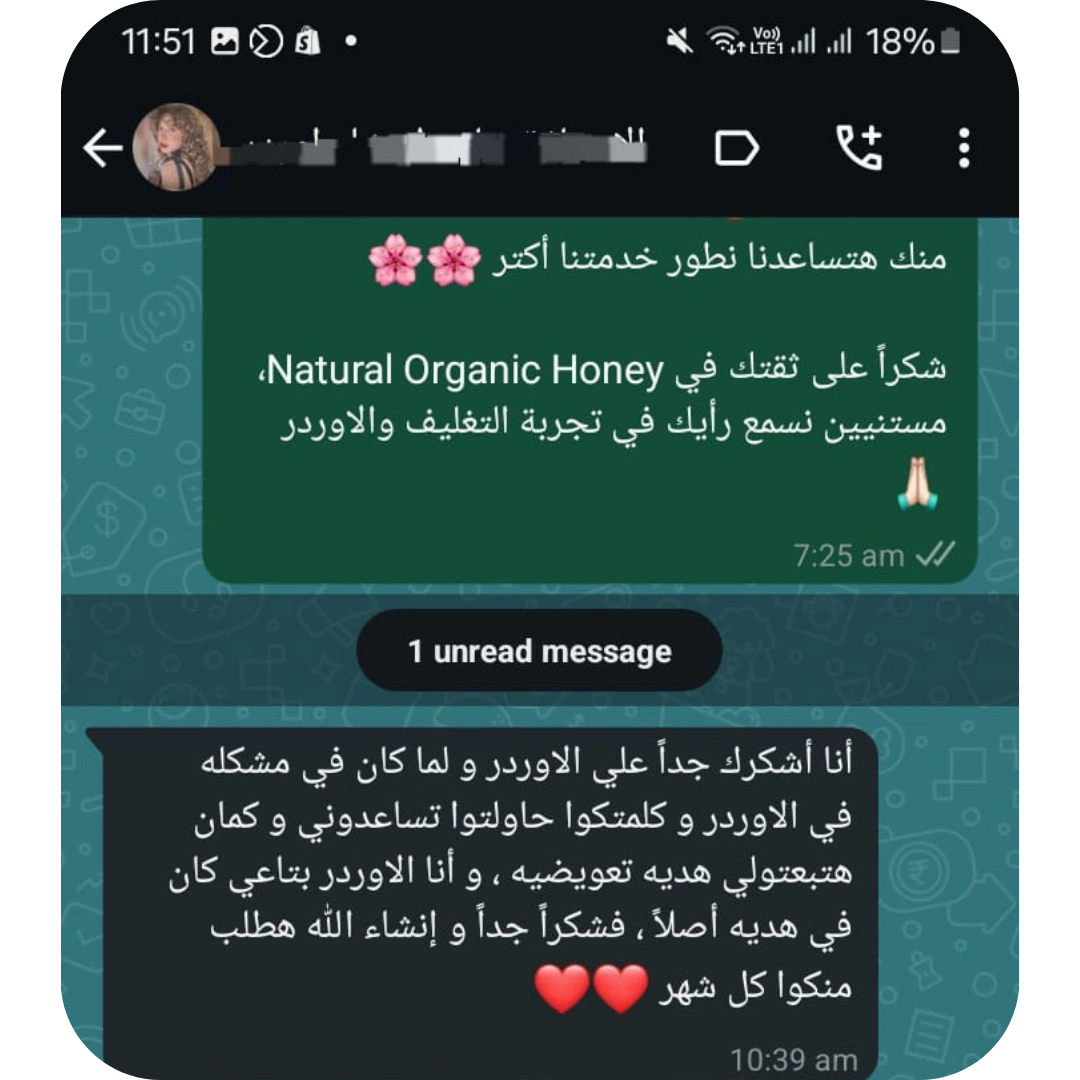The image size is (1080, 1080).
Task: Open contact info from the name header
Action: tap(440, 150)
